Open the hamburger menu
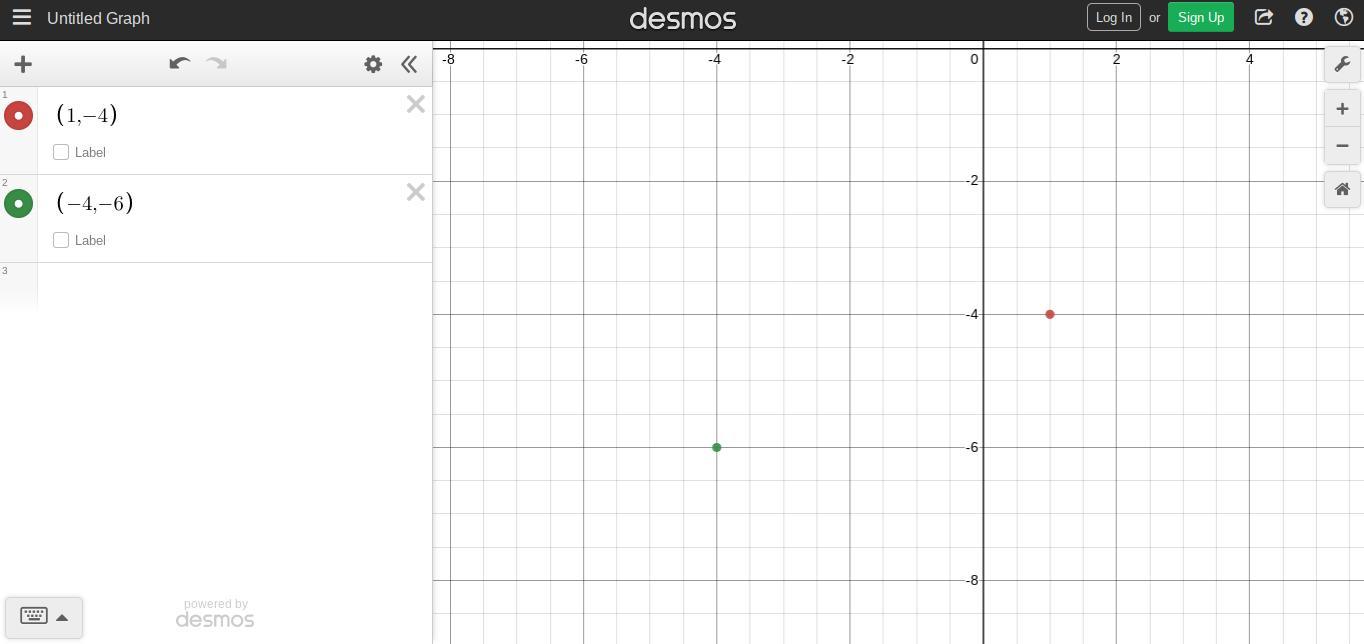The image size is (1364, 644). (x=21, y=18)
